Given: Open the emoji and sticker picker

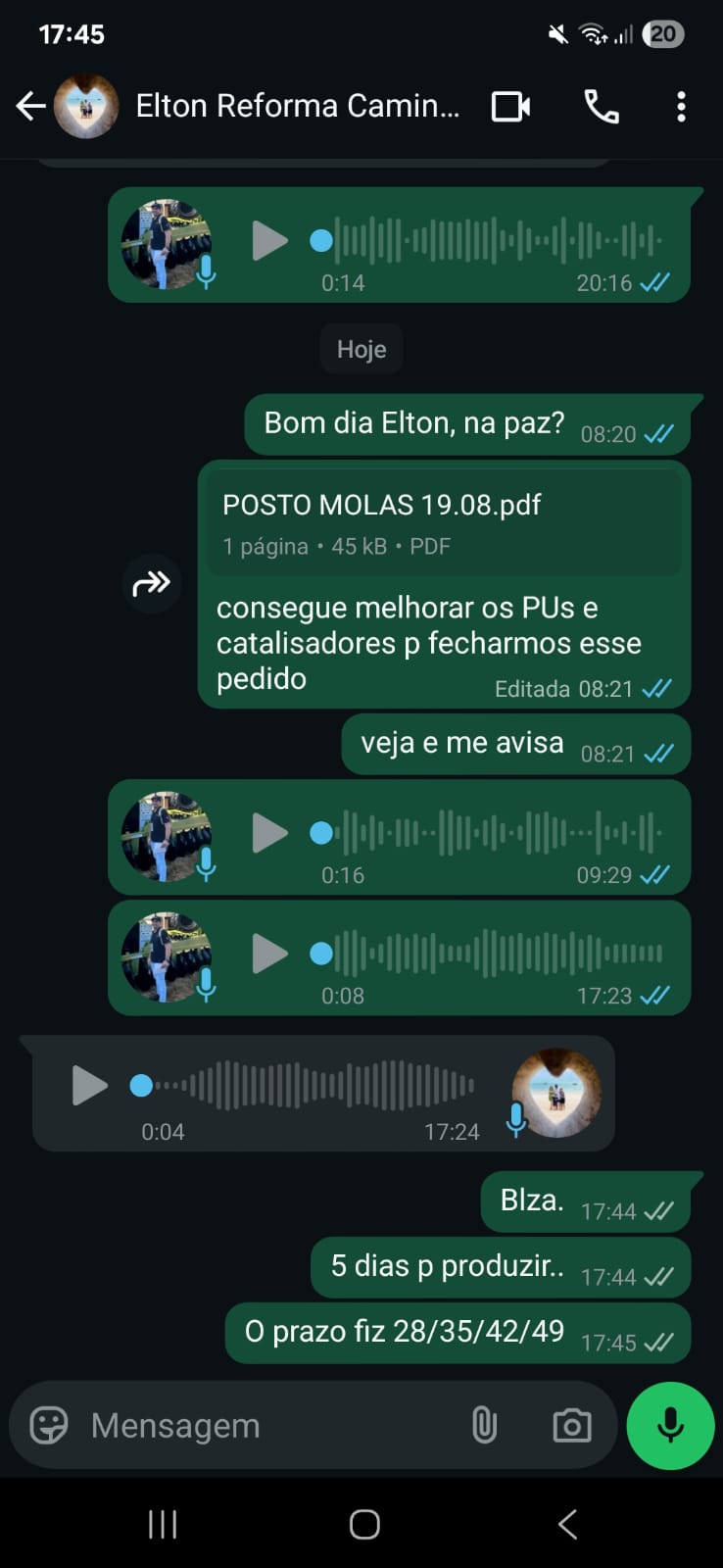Looking at the screenshot, I should (x=49, y=1425).
